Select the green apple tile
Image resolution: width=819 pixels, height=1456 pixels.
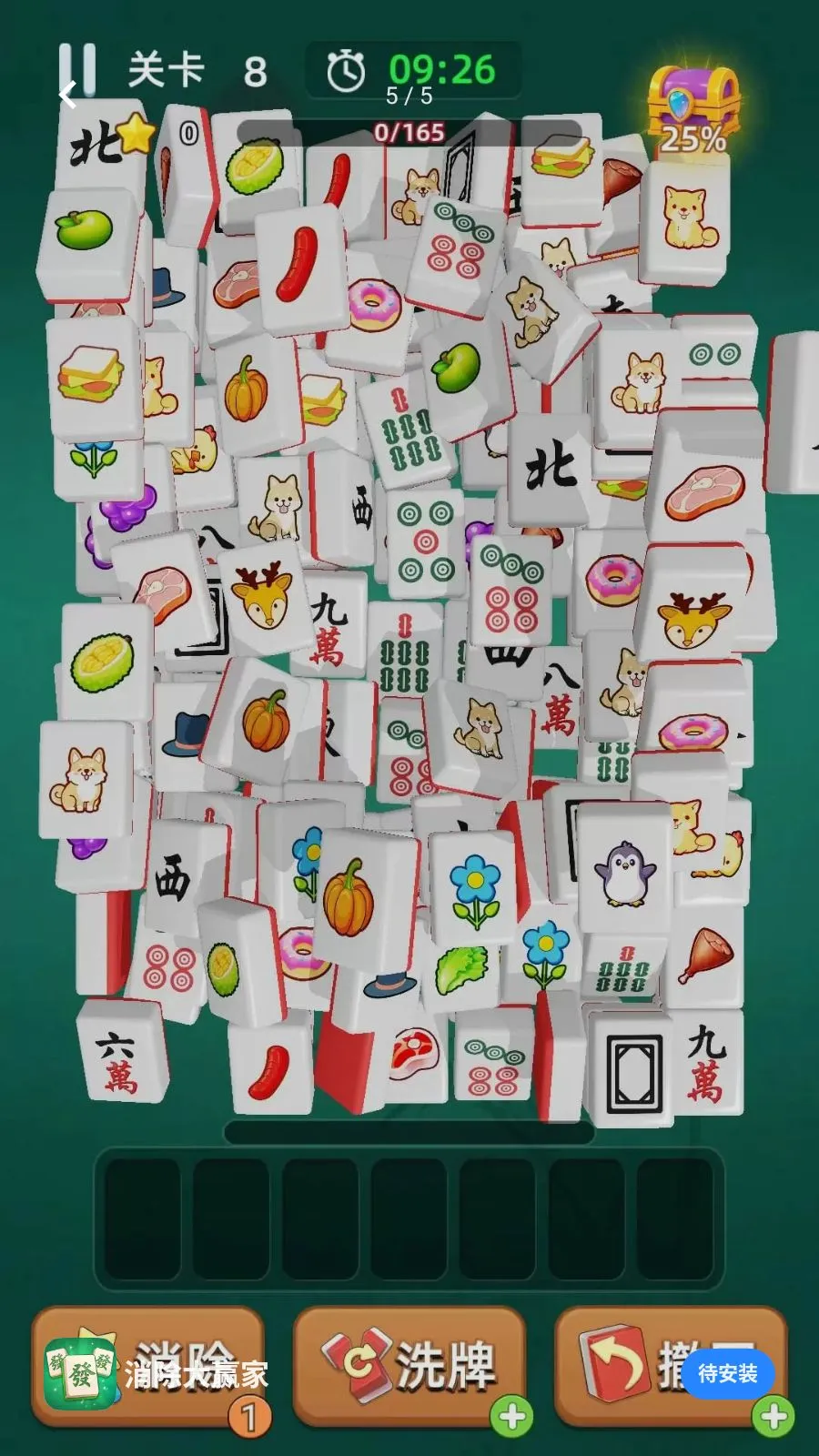click(85, 230)
